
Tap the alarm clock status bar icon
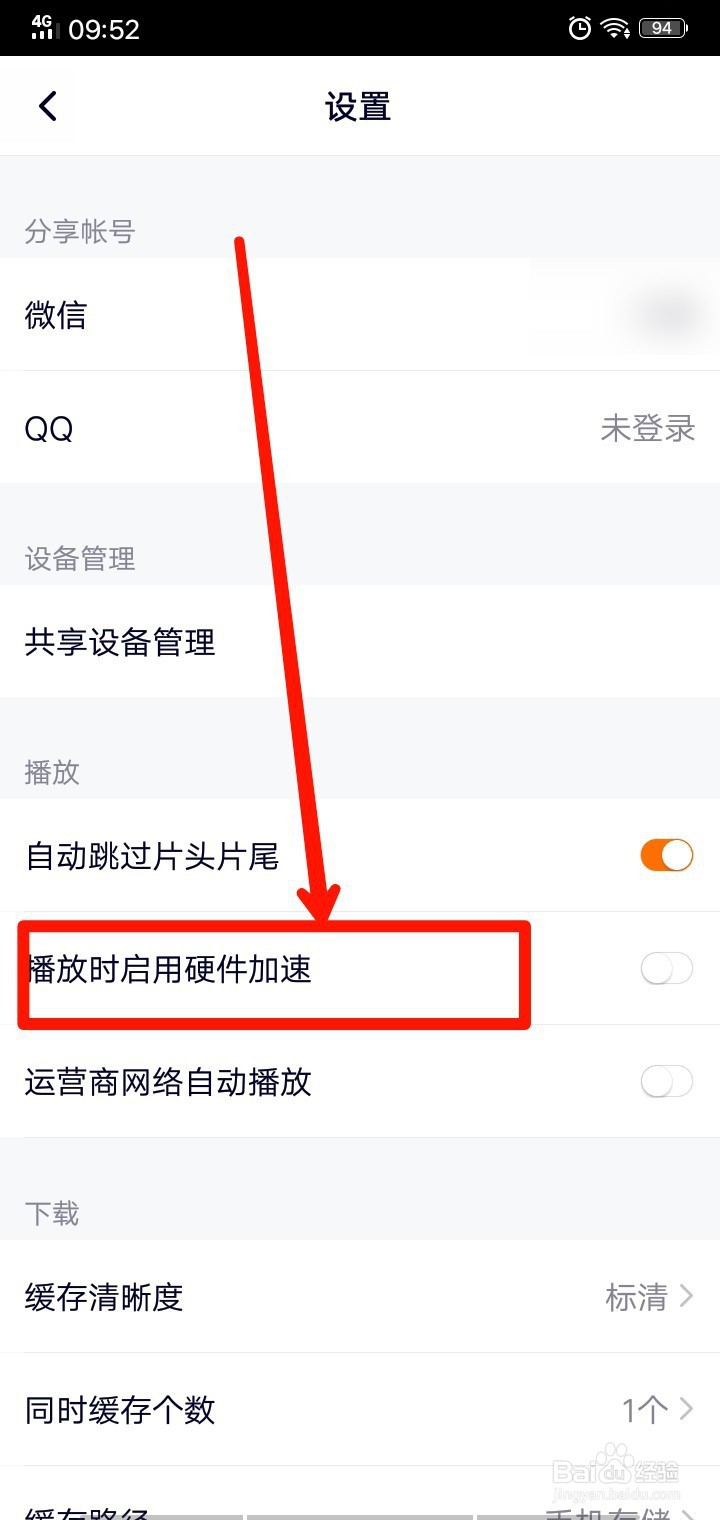(x=580, y=27)
